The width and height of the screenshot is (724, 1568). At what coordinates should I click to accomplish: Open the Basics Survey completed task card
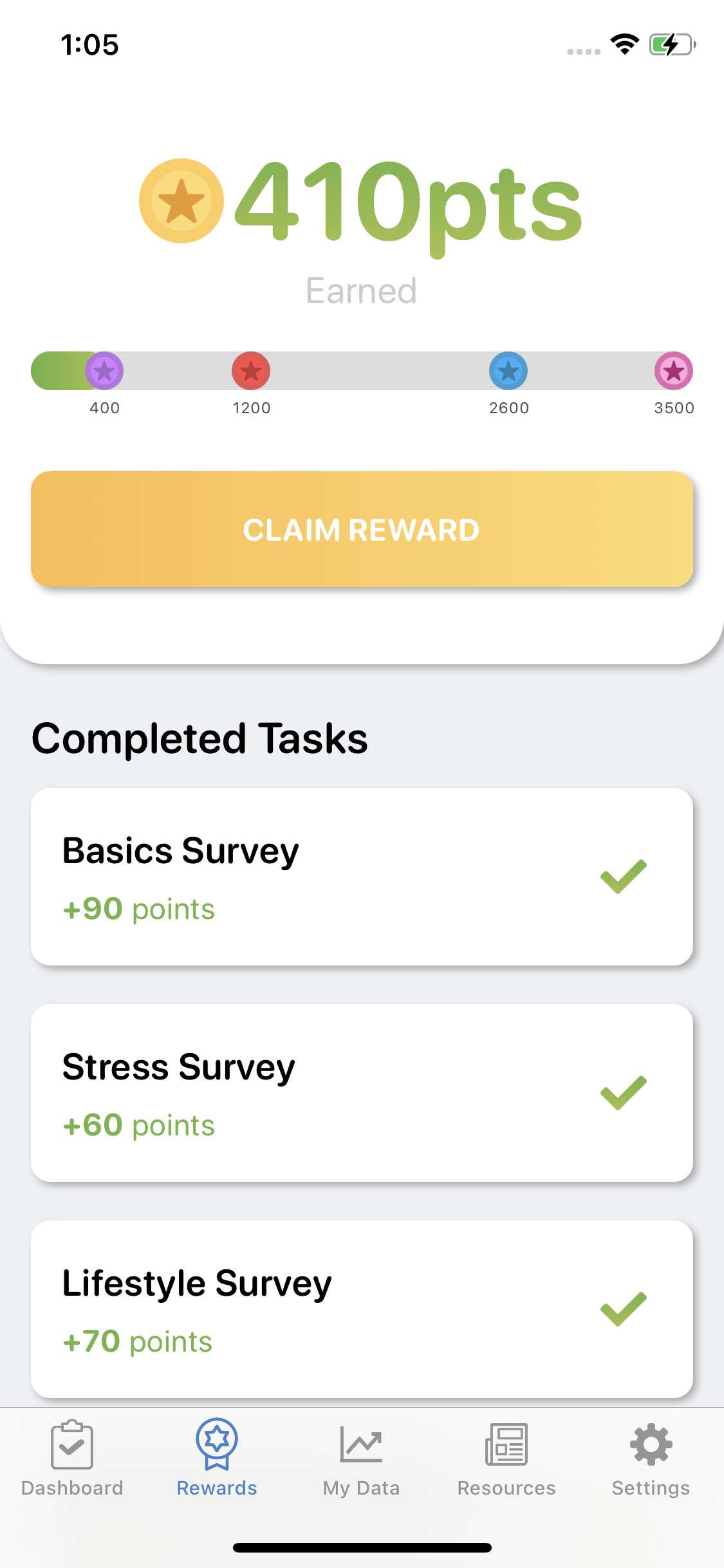click(362, 877)
